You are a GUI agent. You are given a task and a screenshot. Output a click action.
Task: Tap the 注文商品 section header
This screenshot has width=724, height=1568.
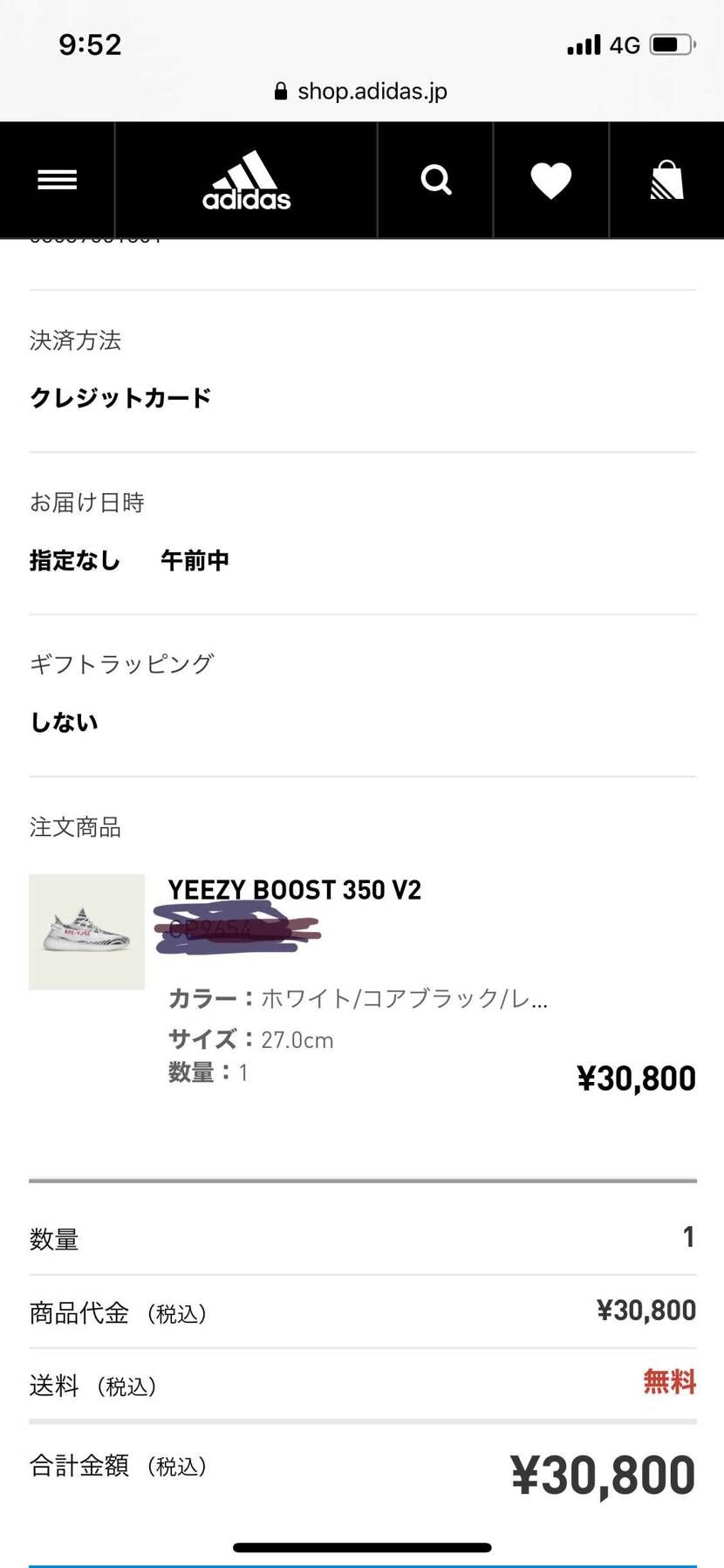(76, 827)
